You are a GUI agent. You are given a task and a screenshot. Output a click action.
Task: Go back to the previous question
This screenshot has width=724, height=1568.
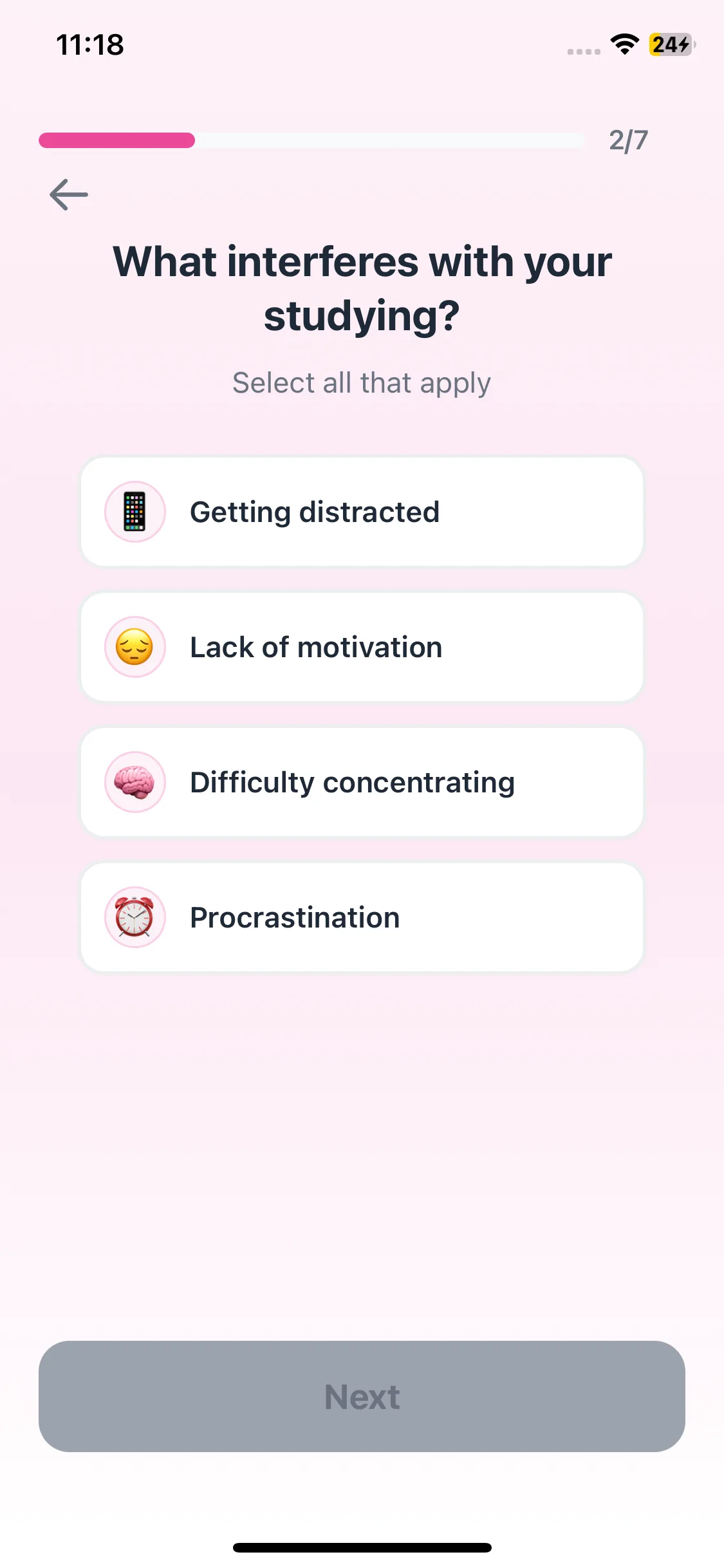(69, 194)
